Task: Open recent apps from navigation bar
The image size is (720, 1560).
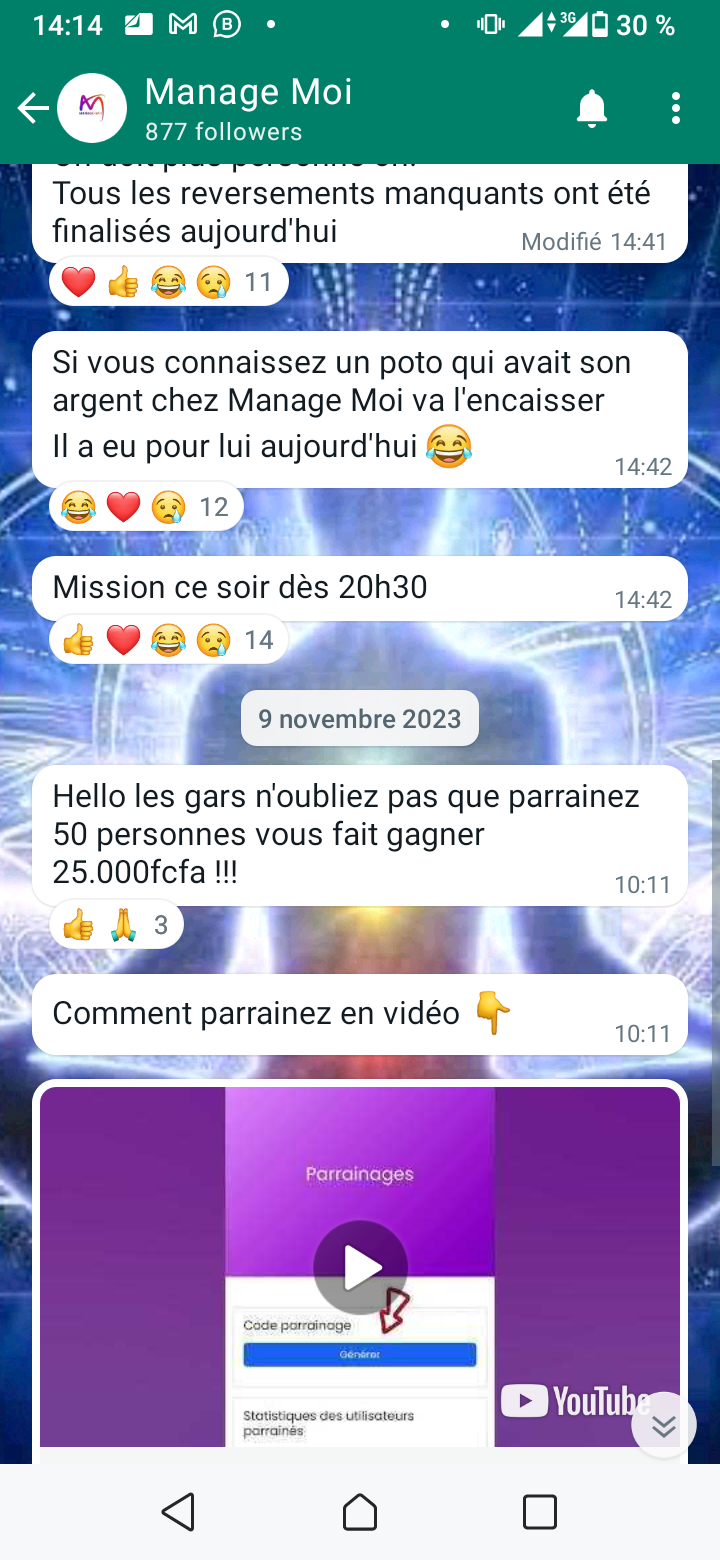Action: [x=540, y=1512]
